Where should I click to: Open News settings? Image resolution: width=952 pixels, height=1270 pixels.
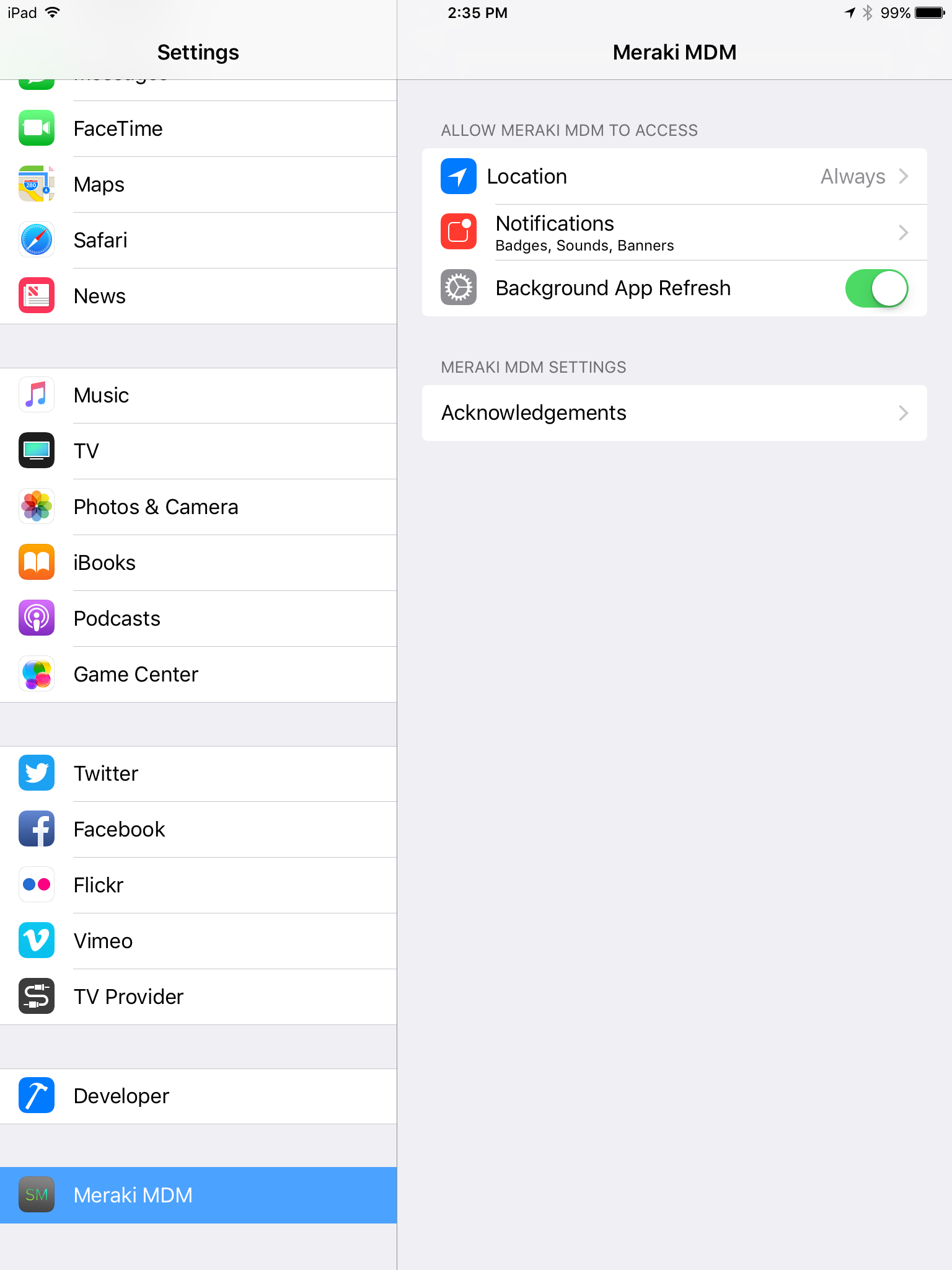(198, 296)
